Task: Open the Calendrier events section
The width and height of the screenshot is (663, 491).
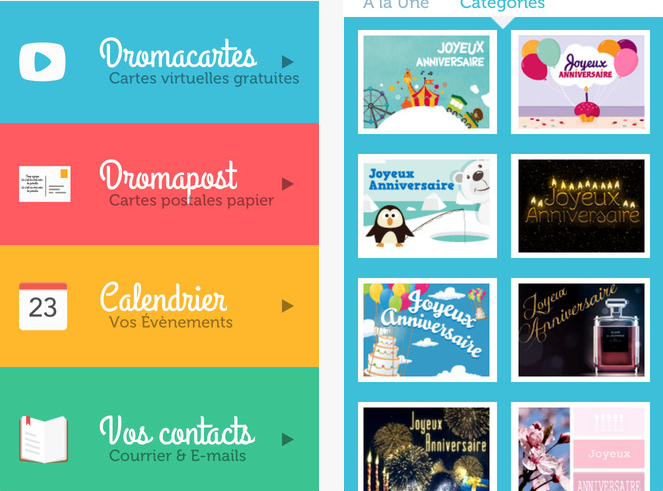Action: click(160, 306)
